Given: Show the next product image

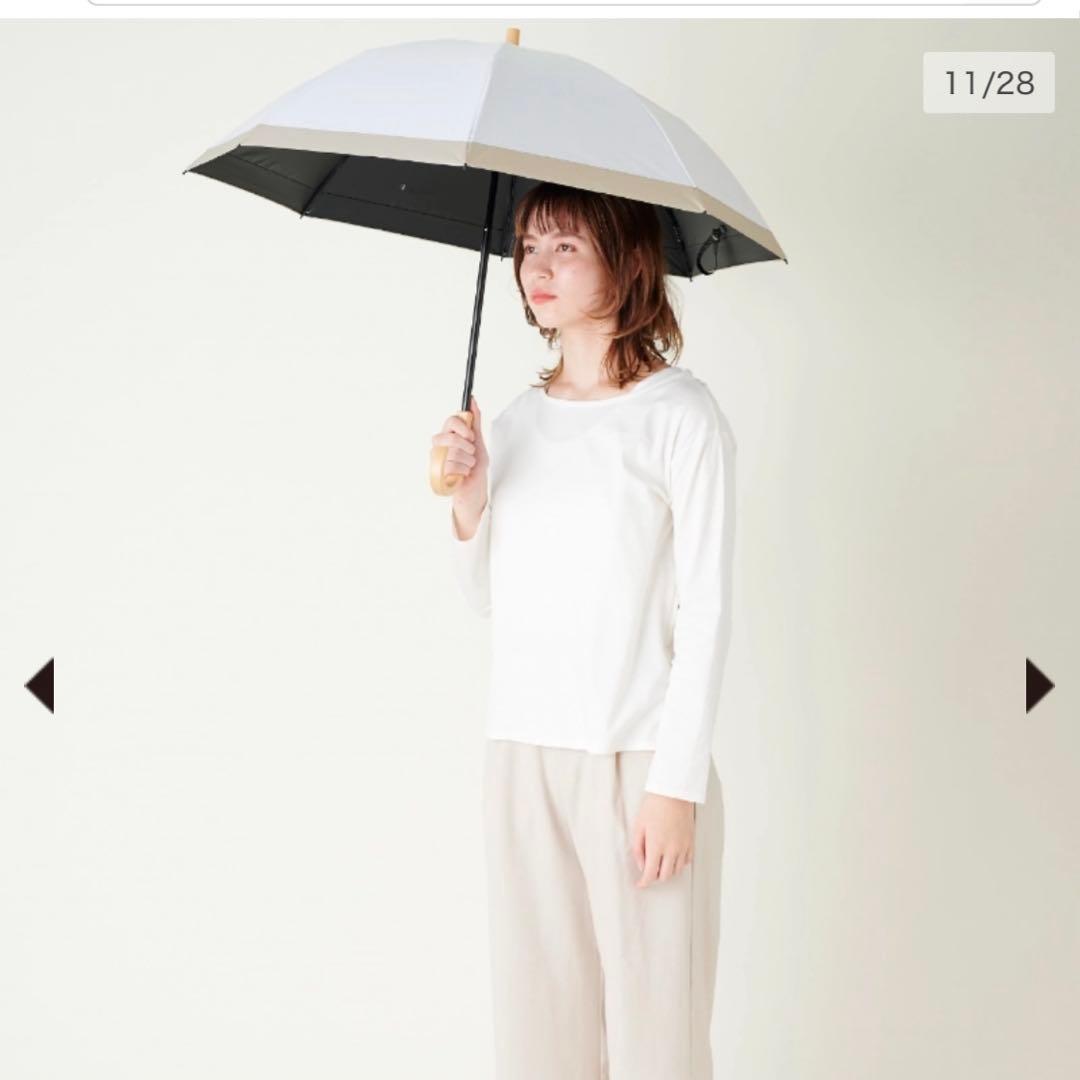Looking at the screenshot, I should click(1039, 686).
